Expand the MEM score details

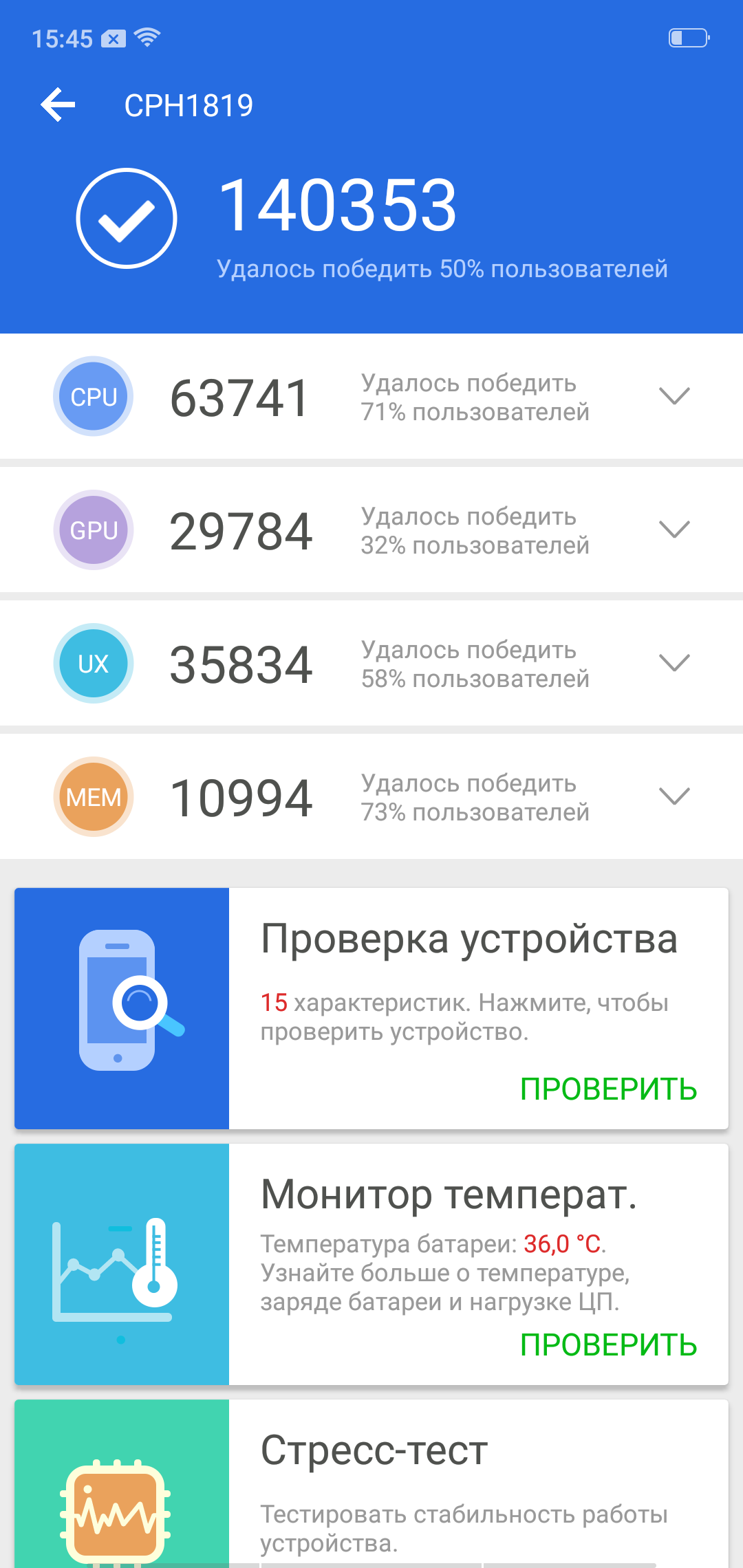coord(674,796)
